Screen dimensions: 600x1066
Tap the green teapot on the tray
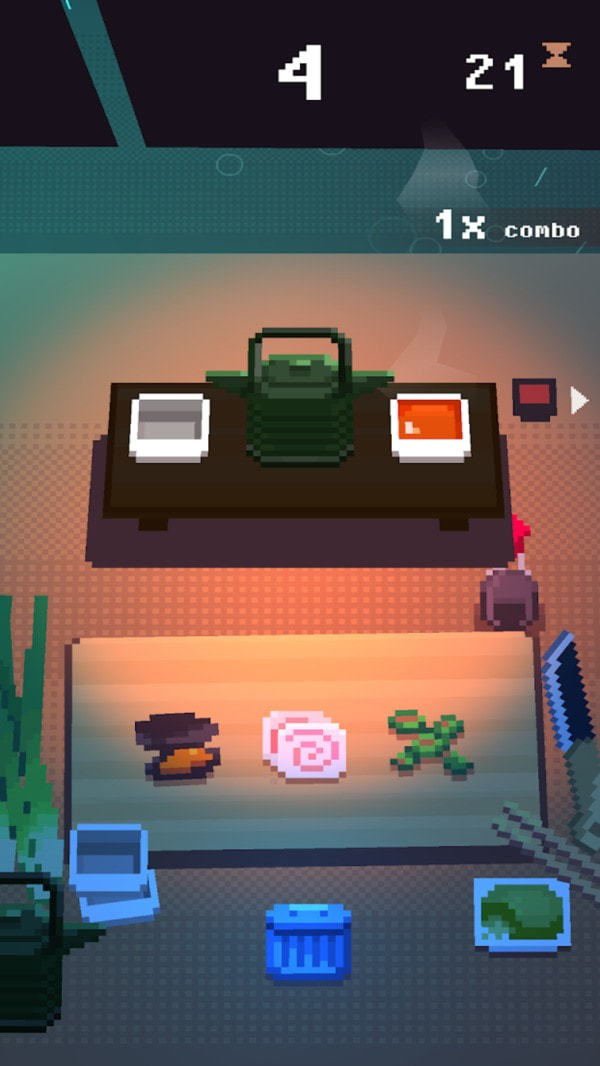[300, 397]
